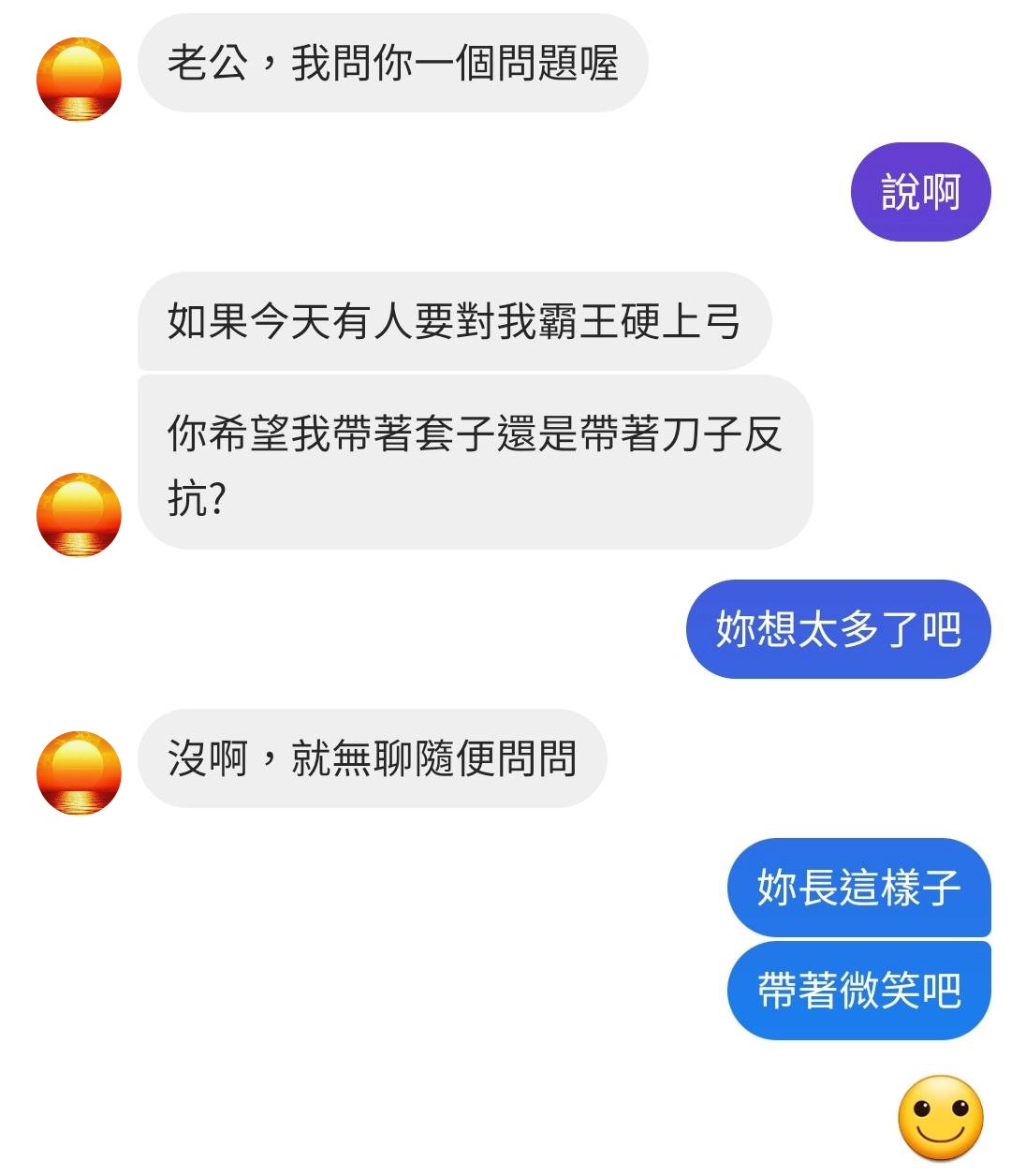Viewport: 1011px width, 1176px height.
Task: View profile from avatar beside 沒啊，就無聊隨便問問
Action: point(79,772)
